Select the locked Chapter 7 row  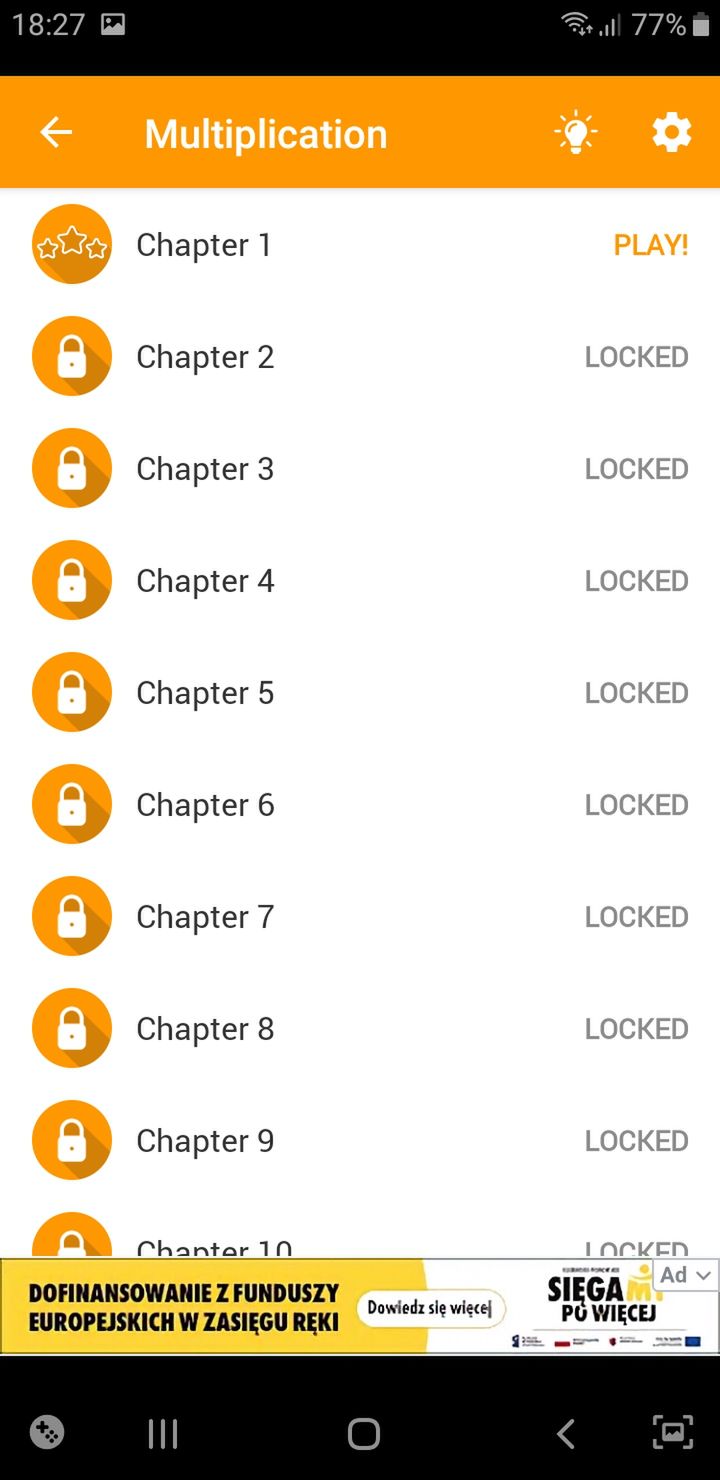[360, 917]
